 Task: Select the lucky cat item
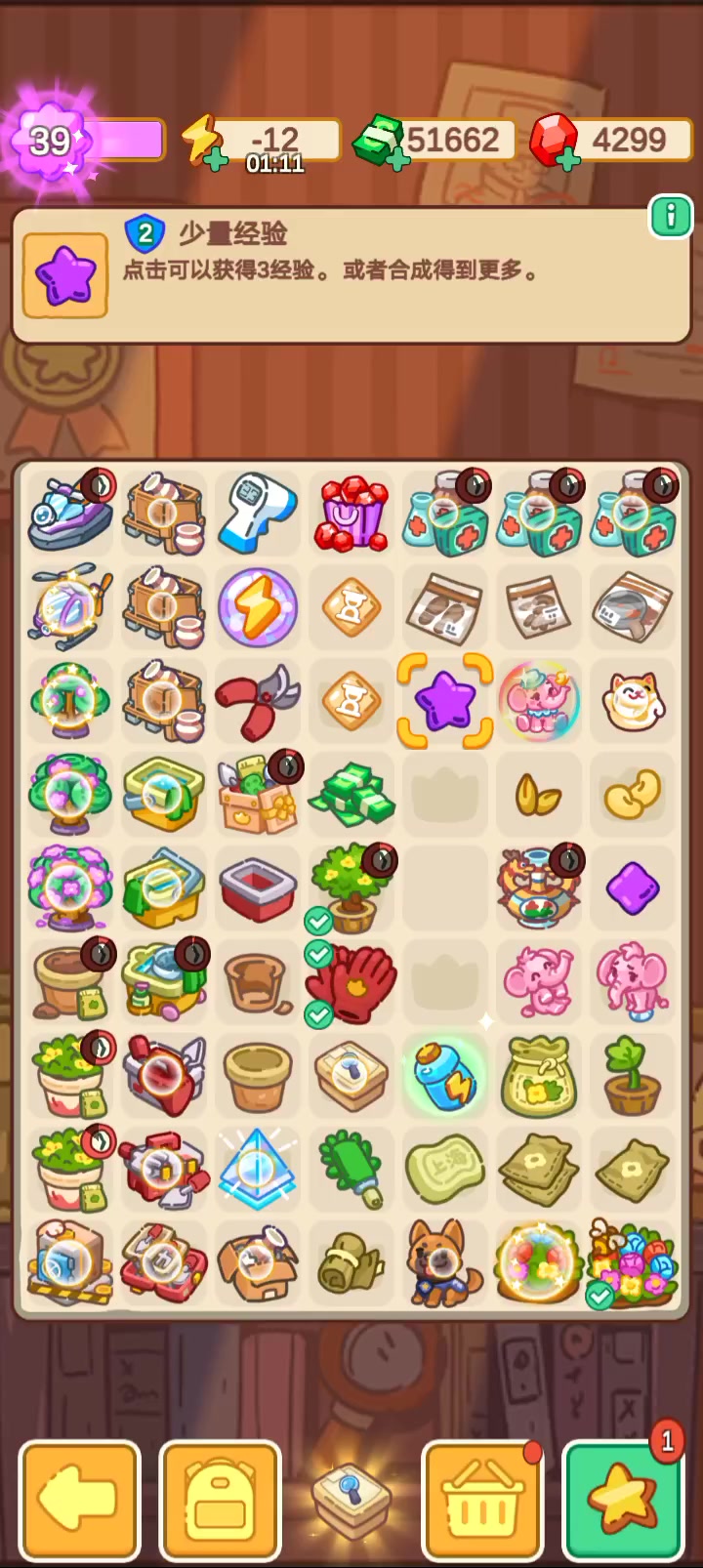coord(632,701)
